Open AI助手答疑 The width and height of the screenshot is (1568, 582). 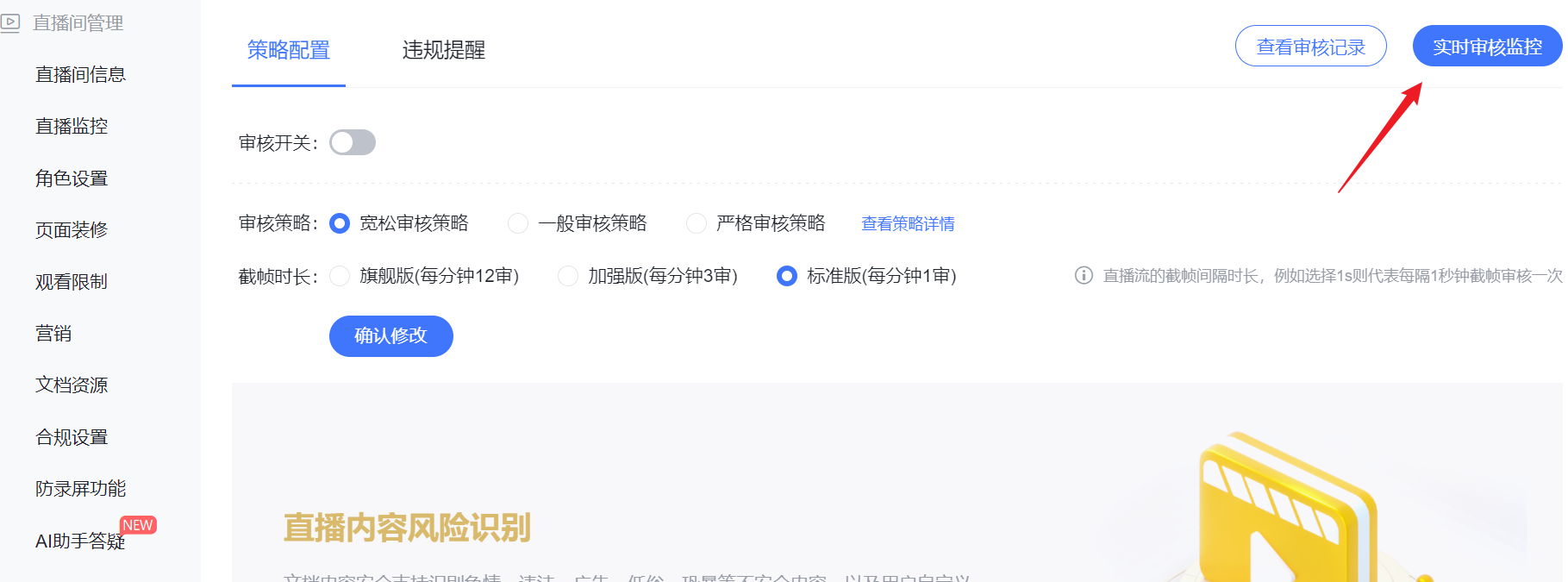[x=80, y=541]
